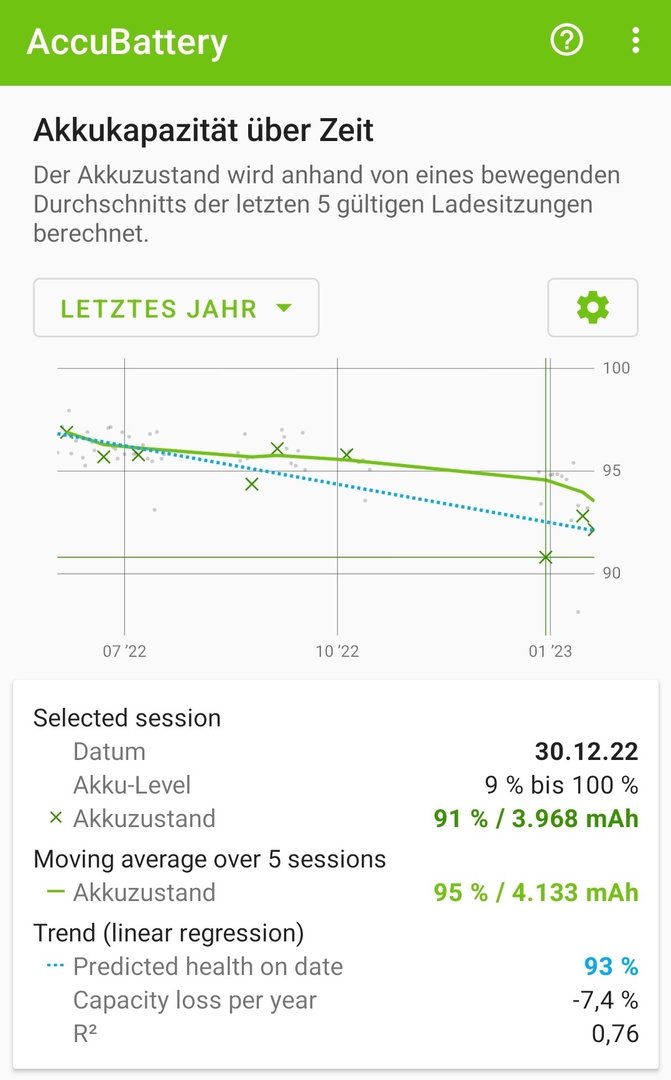Expand the LETZTES JAHR time range dropdown
The width and height of the screenshot is (671, 1080).
[176, 308]
